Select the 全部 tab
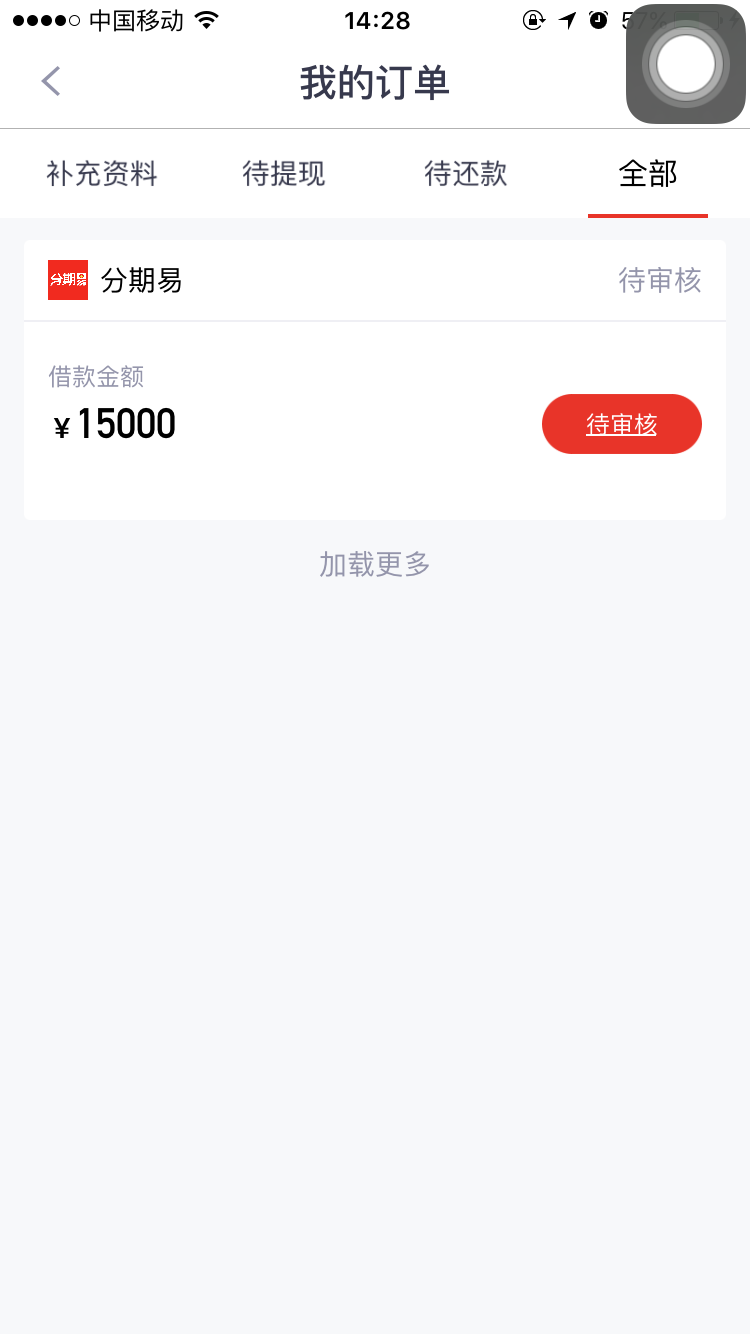Image resolution: width=750 pixels, height=1334 pixels. click(648, 174)
